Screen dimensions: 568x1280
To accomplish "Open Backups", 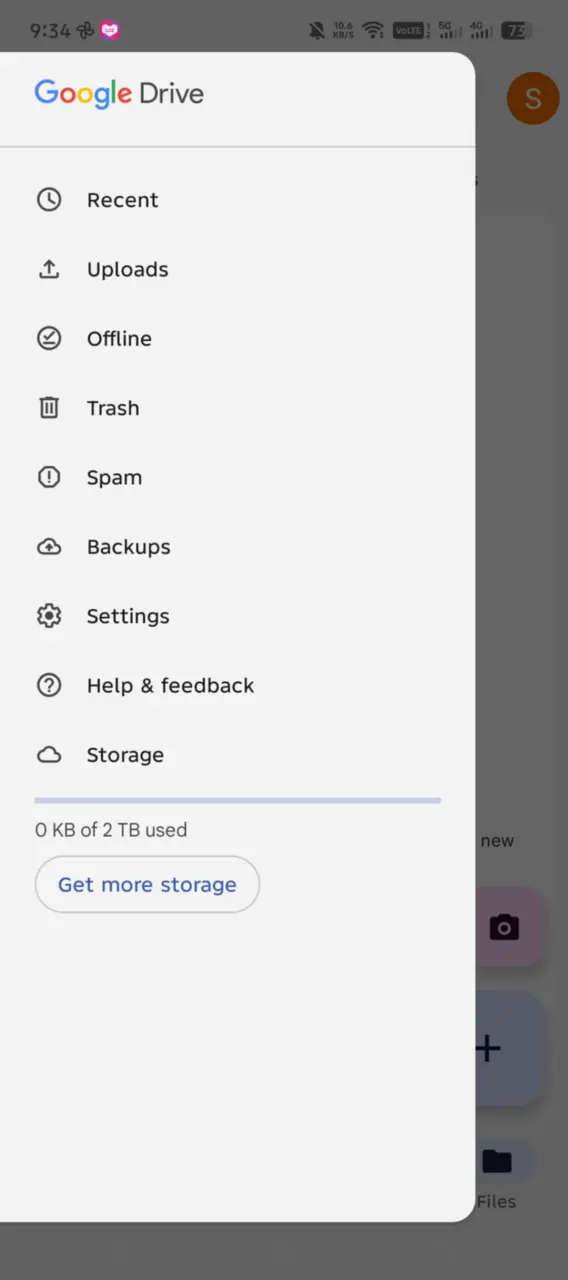I will tap(237, 547).
